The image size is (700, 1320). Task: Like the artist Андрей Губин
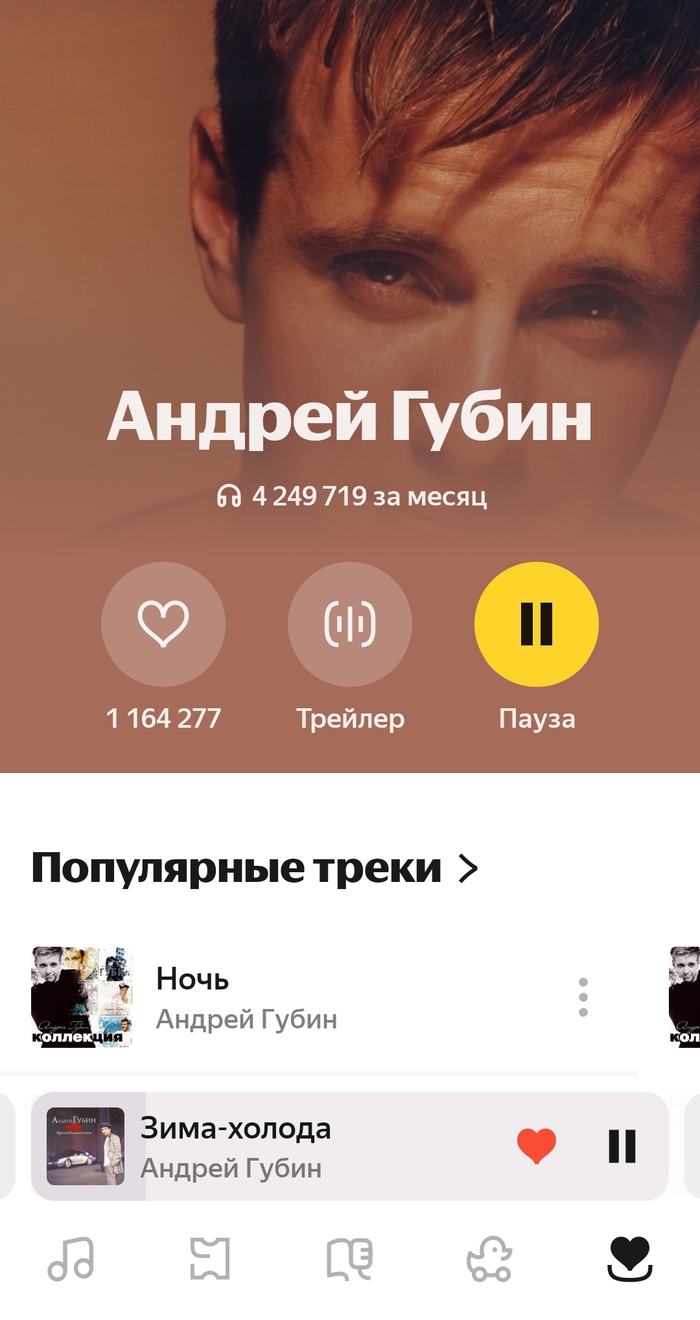click(163, 624)
